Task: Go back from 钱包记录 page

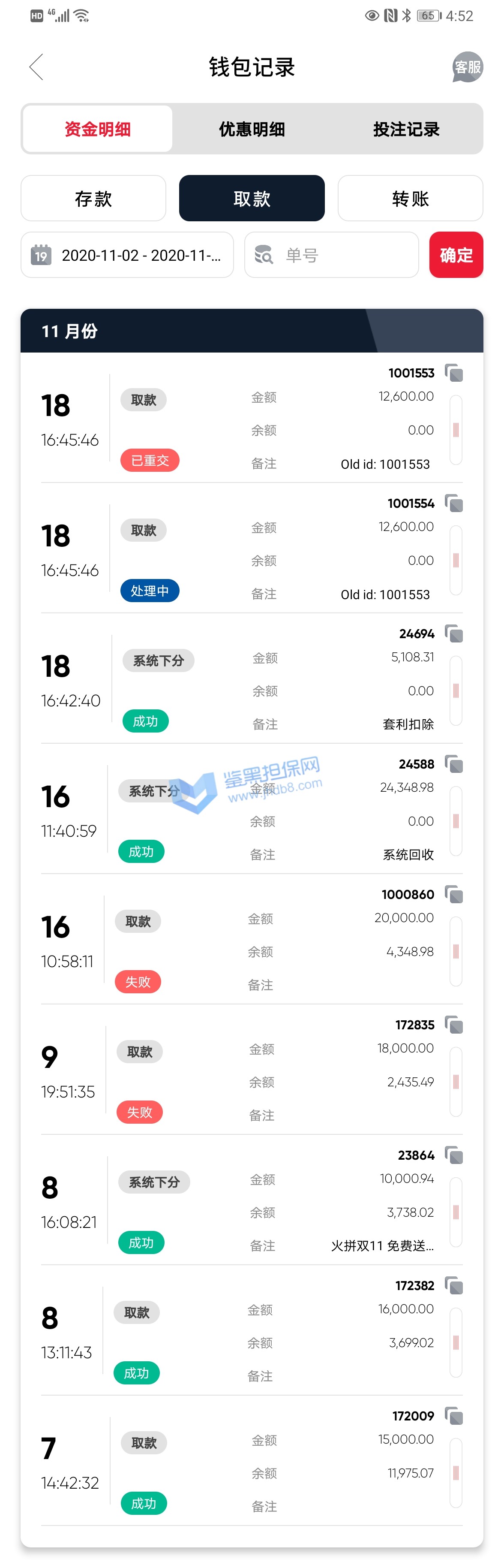Action: coord(36,67)
